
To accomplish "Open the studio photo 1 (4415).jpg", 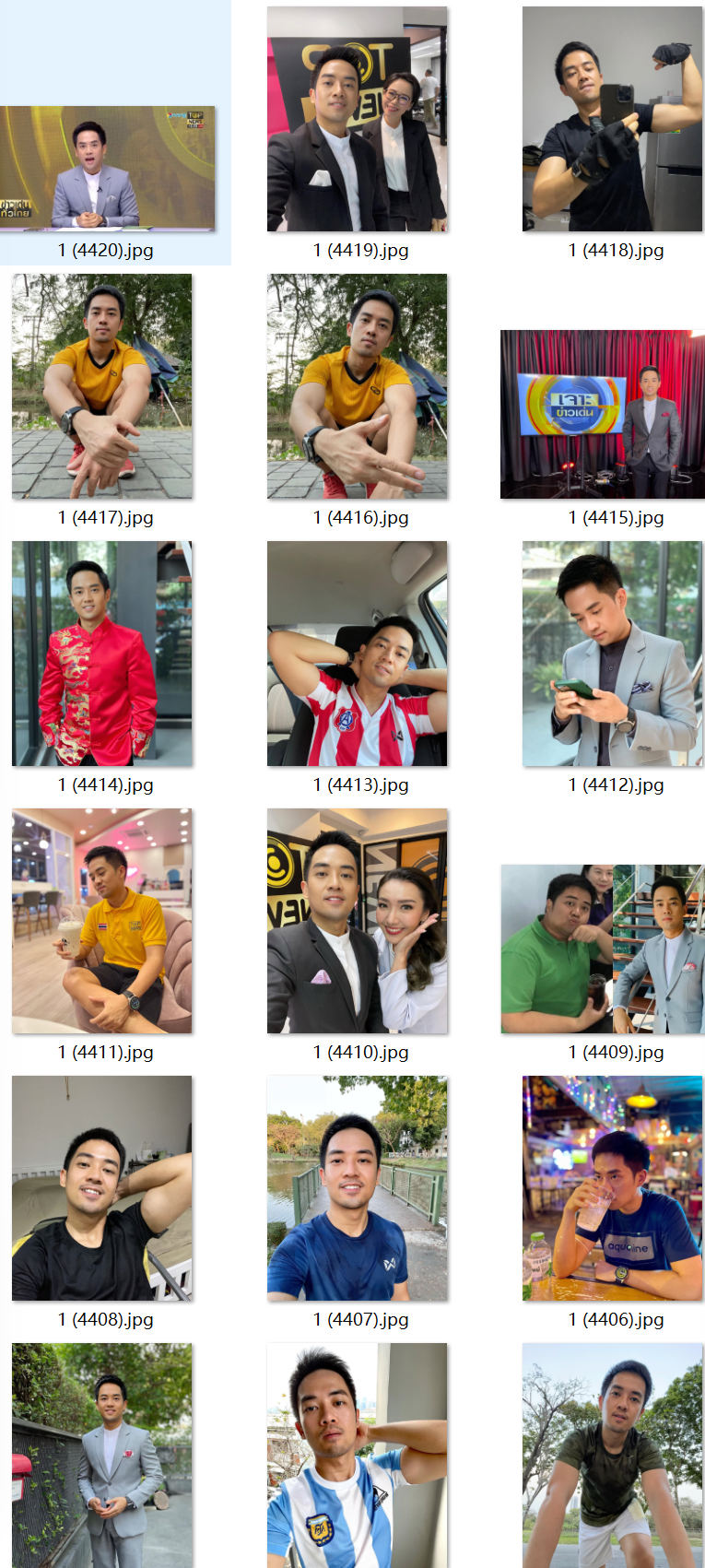I will 603,415.
